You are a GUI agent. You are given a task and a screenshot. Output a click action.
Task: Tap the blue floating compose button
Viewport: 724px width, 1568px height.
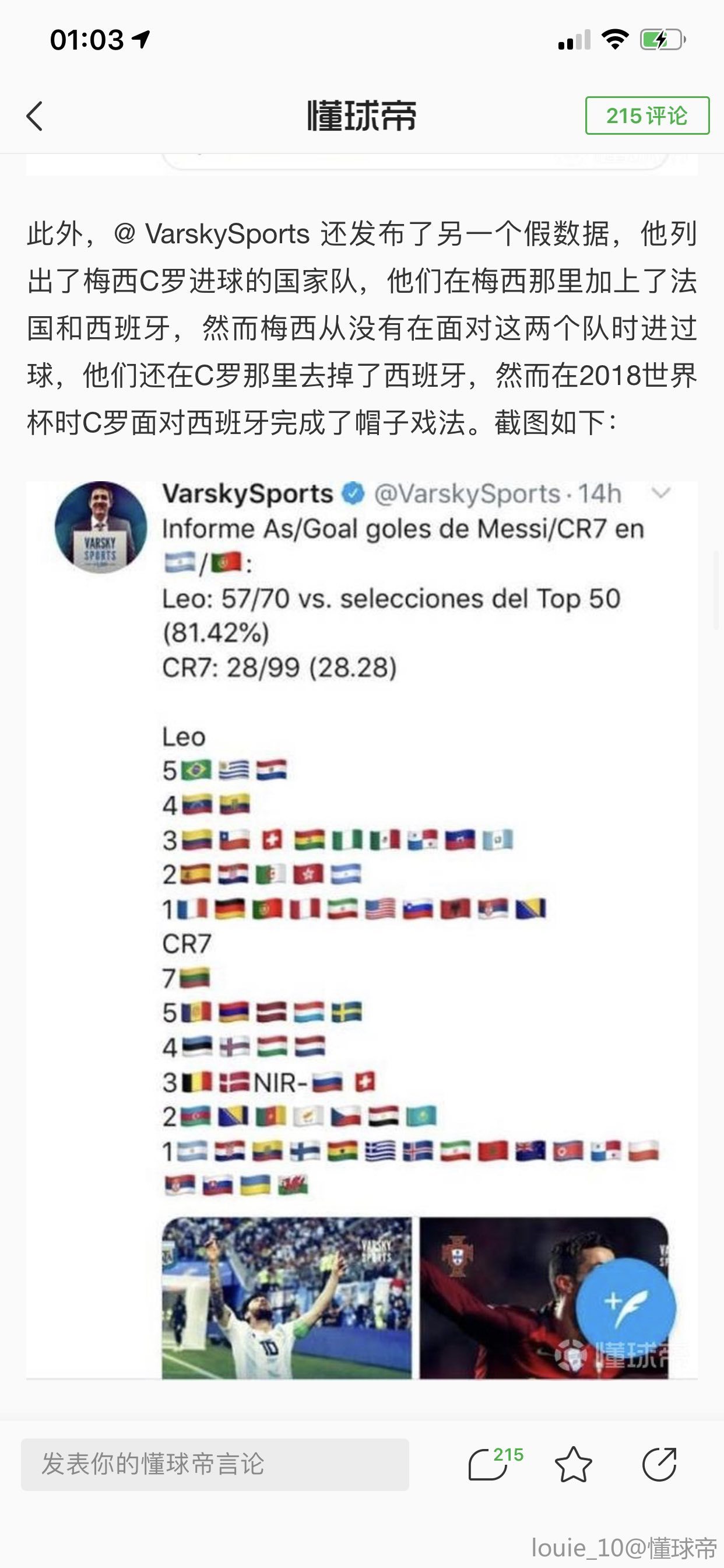(625, 1307)
